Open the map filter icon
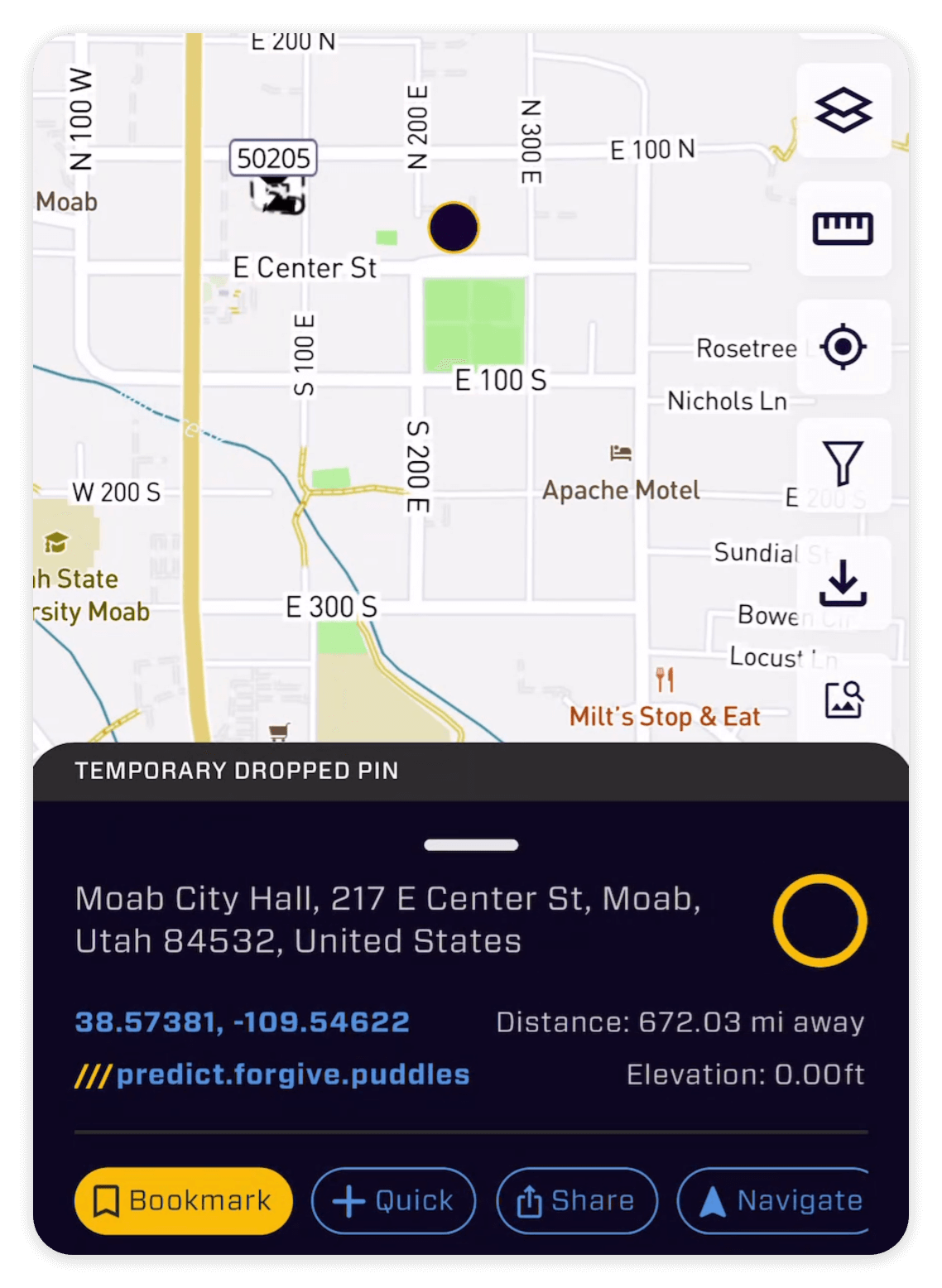Viewport: 942px width, 1288px height. coord(843,464)
